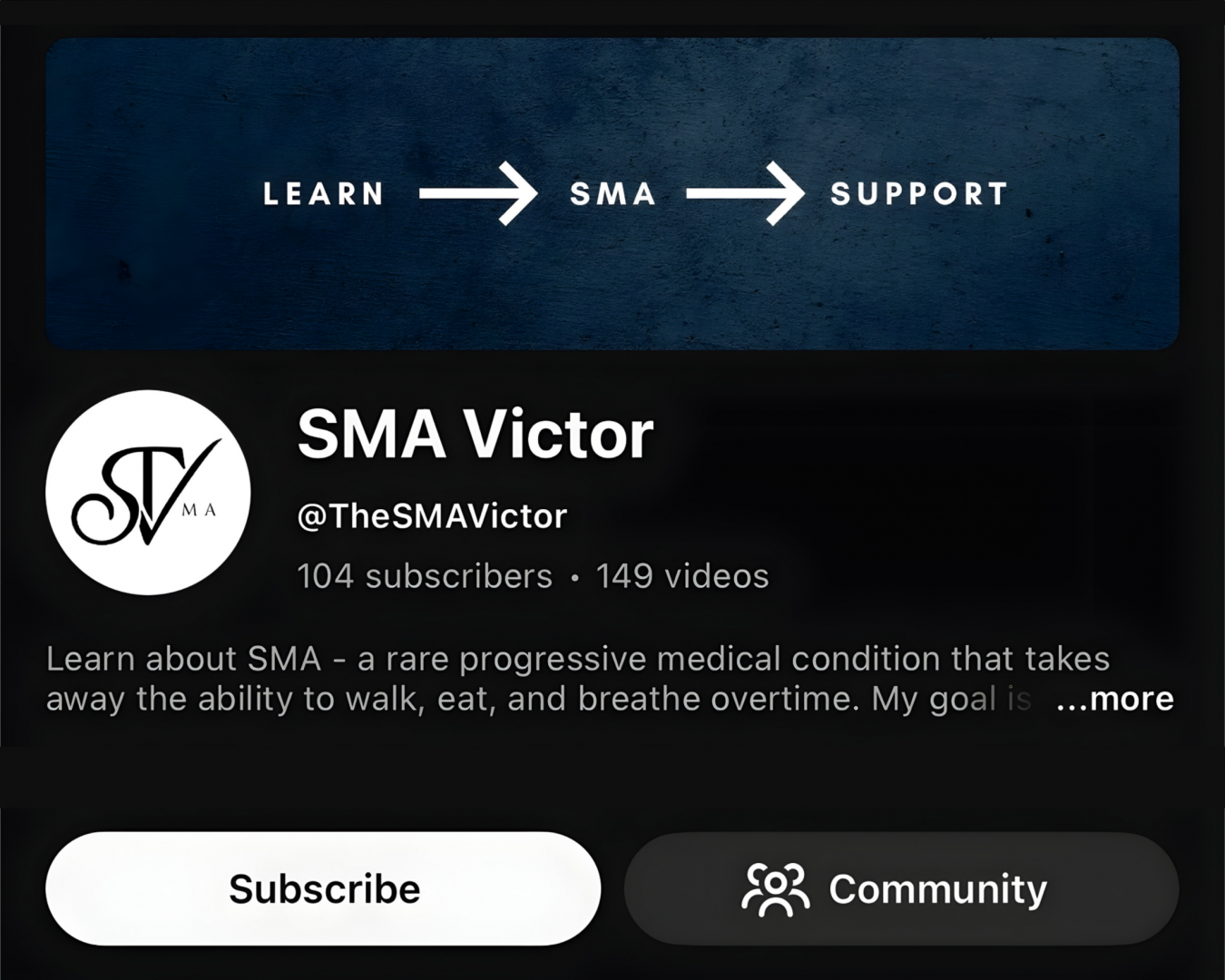This screenshot has width=1225, height=980.
Task: Open the SMA Victor channel avatar
Action: 148,493
